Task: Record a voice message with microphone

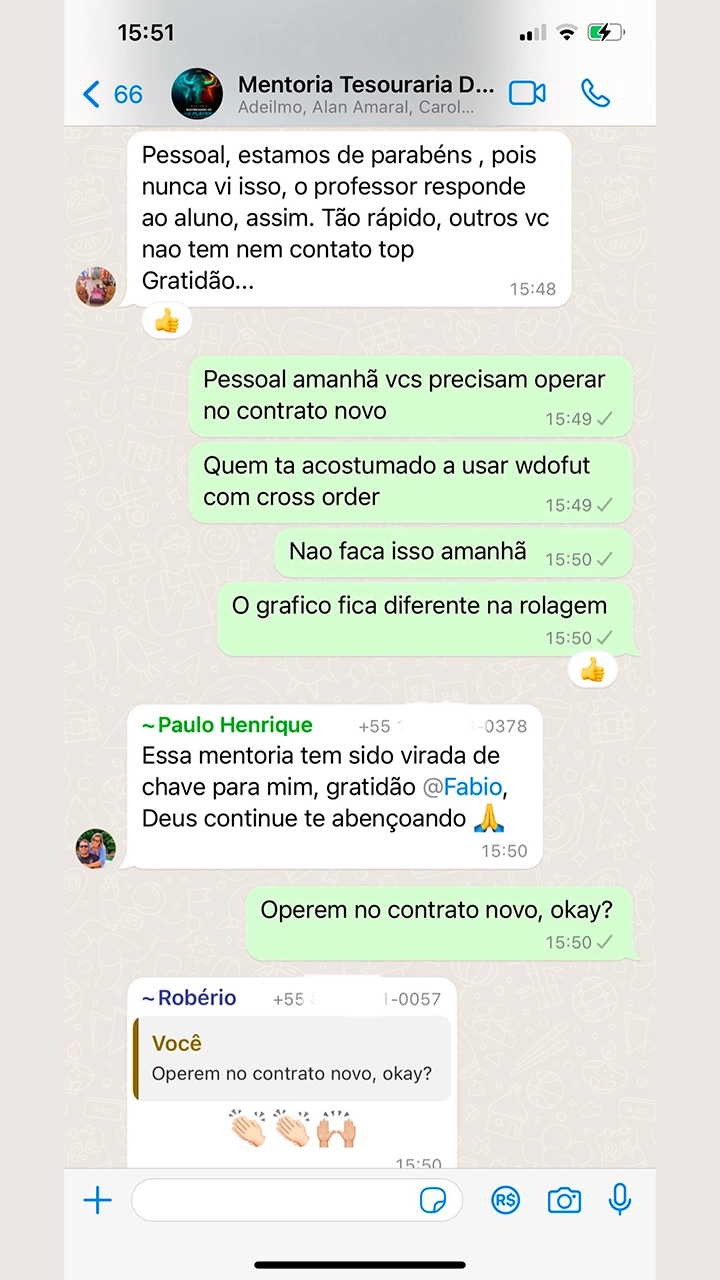Action: [x=620, y=1199]
